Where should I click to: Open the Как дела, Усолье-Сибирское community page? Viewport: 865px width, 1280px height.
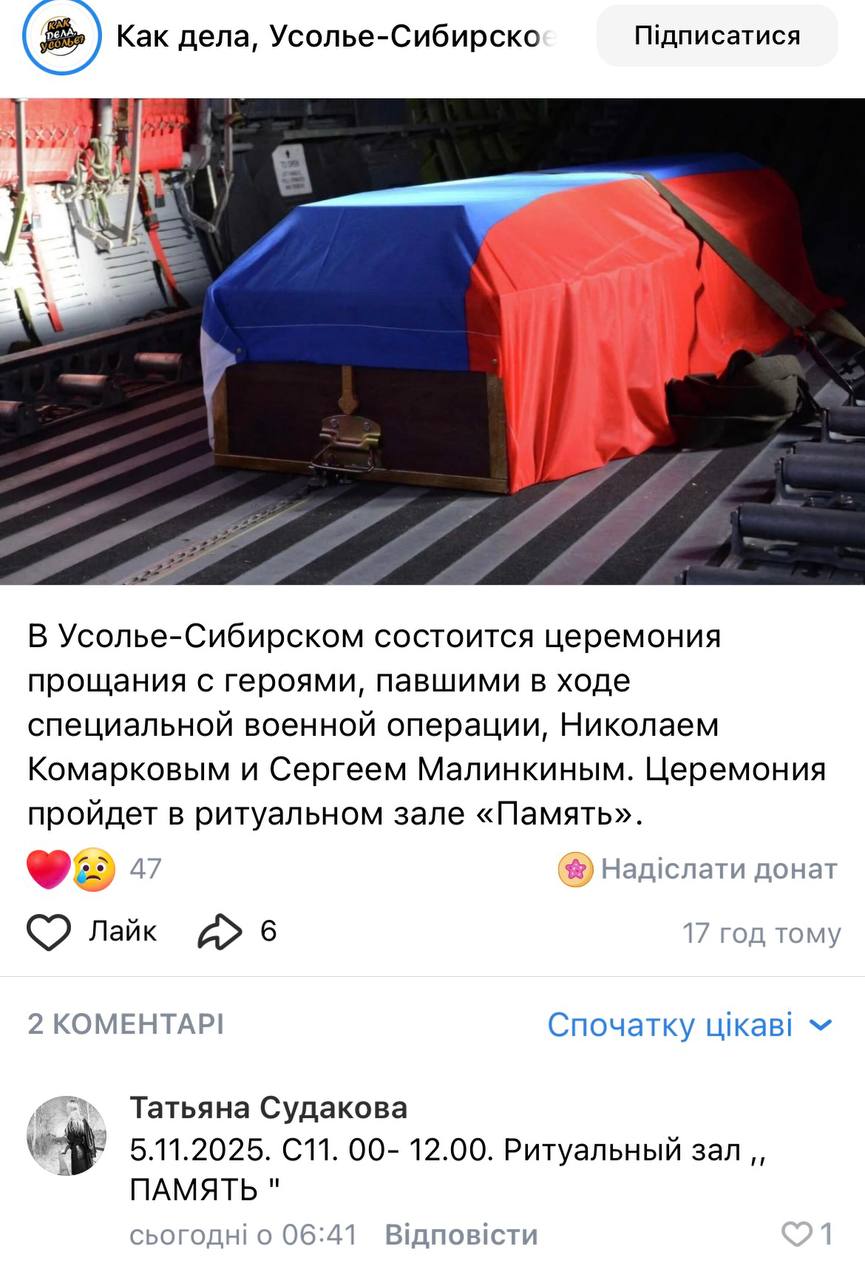334,37
